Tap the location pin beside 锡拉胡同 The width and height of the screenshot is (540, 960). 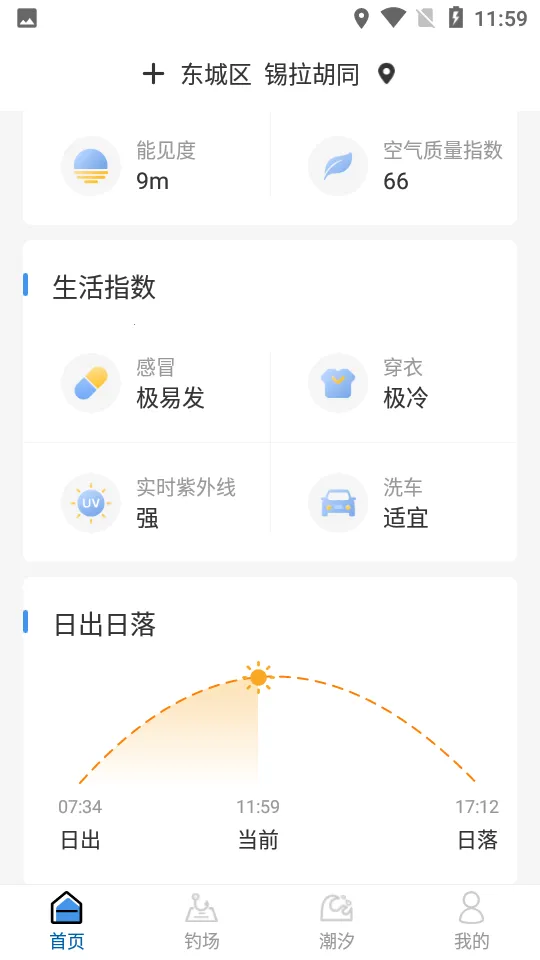coord(386,74)
